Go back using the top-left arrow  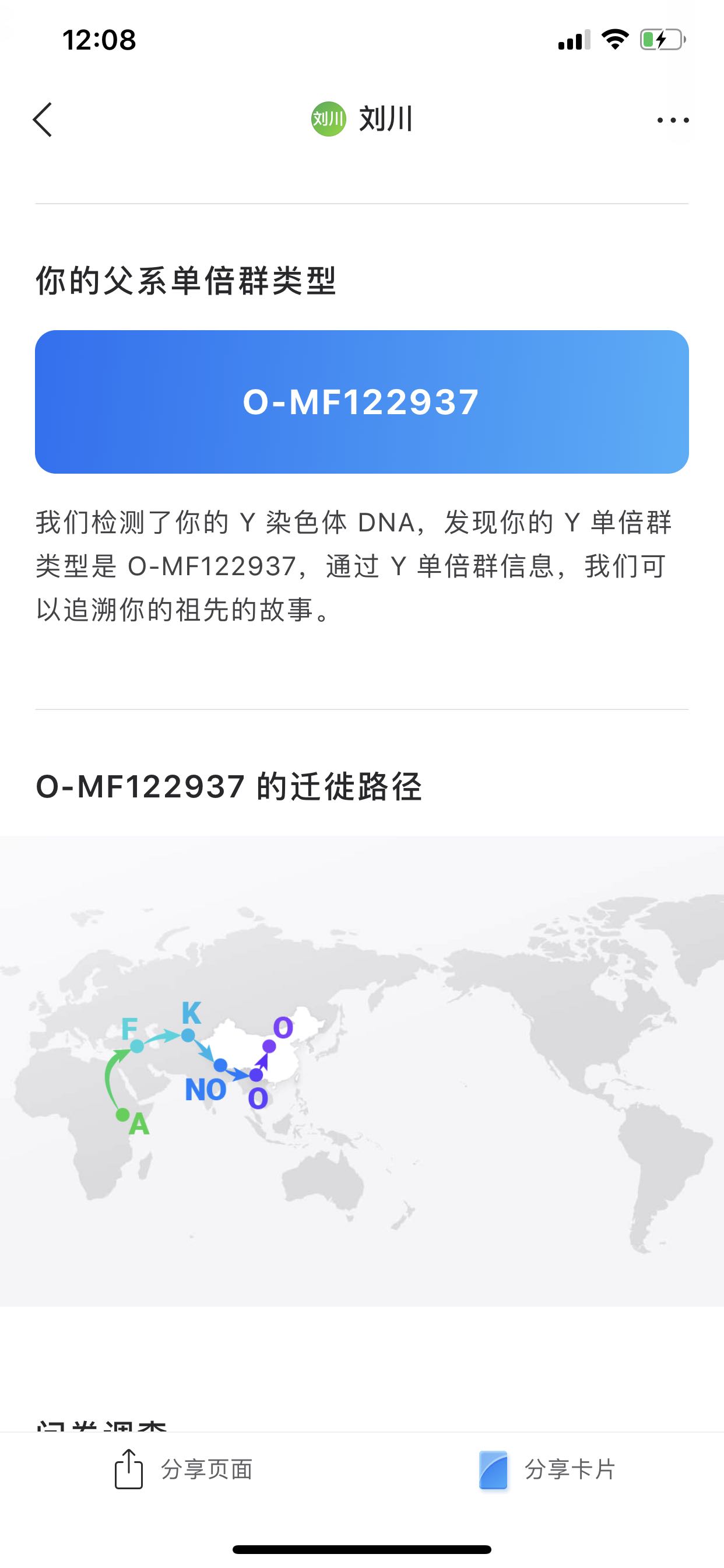click(x=43, y=120)
